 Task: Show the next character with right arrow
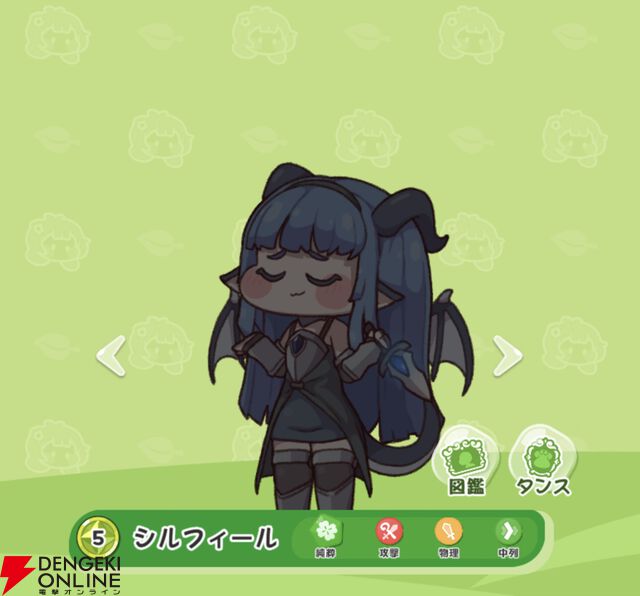coord(507,353)
